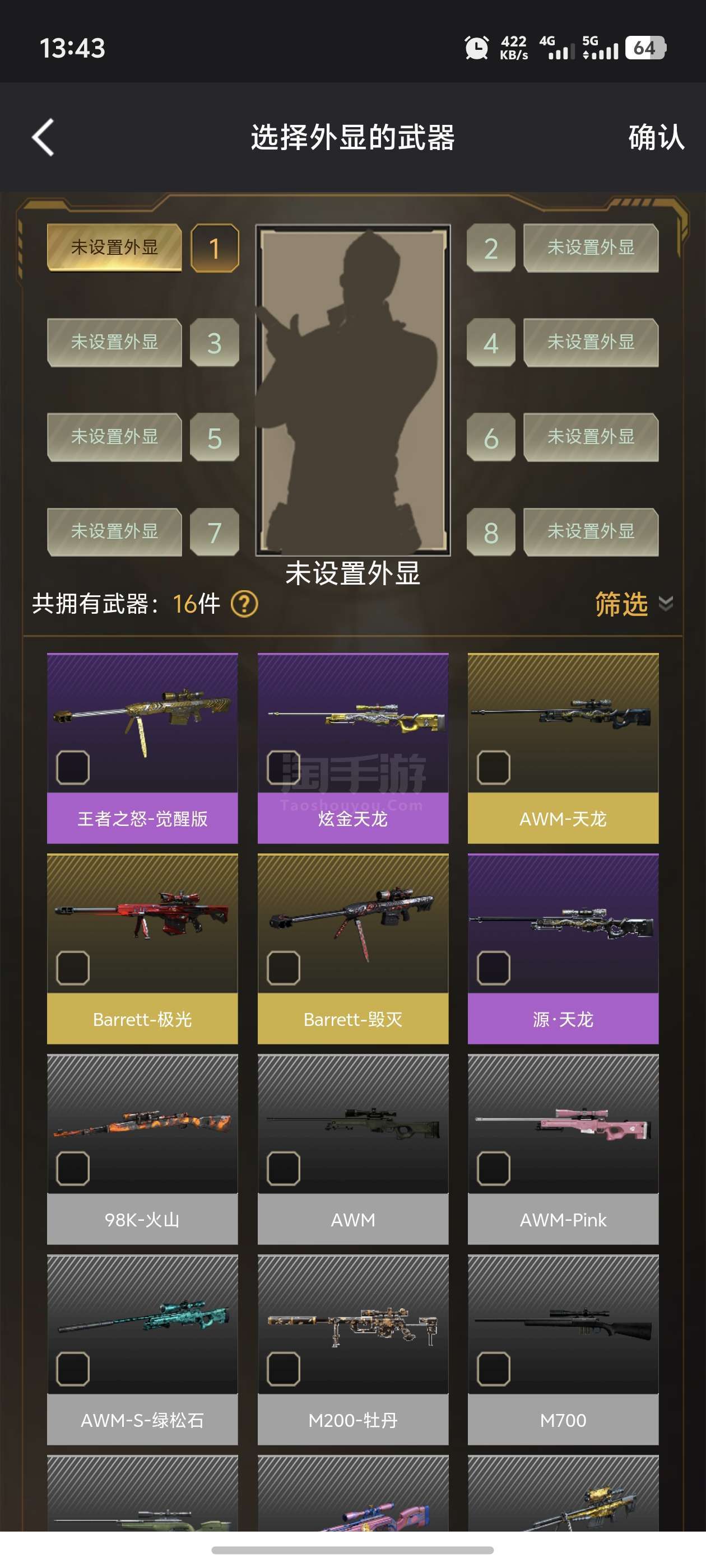Open the weapon count help question mark

245,604
